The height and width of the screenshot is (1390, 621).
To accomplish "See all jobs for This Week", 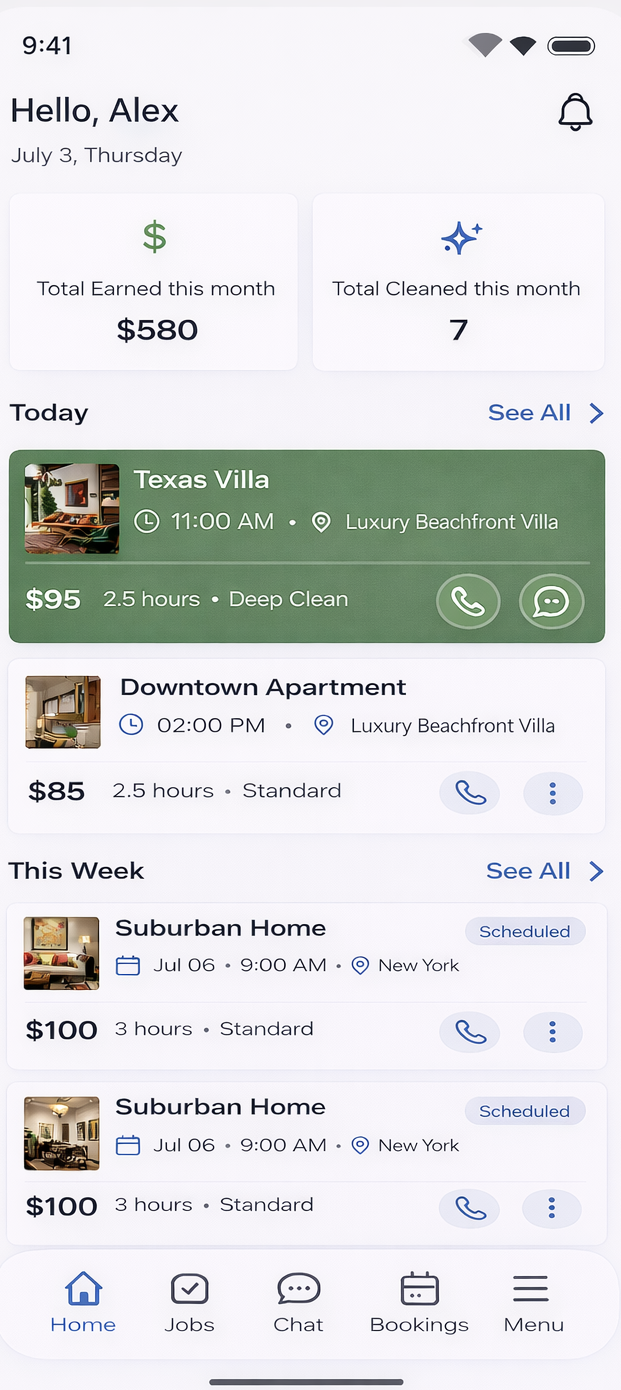I will coord(544,871).
